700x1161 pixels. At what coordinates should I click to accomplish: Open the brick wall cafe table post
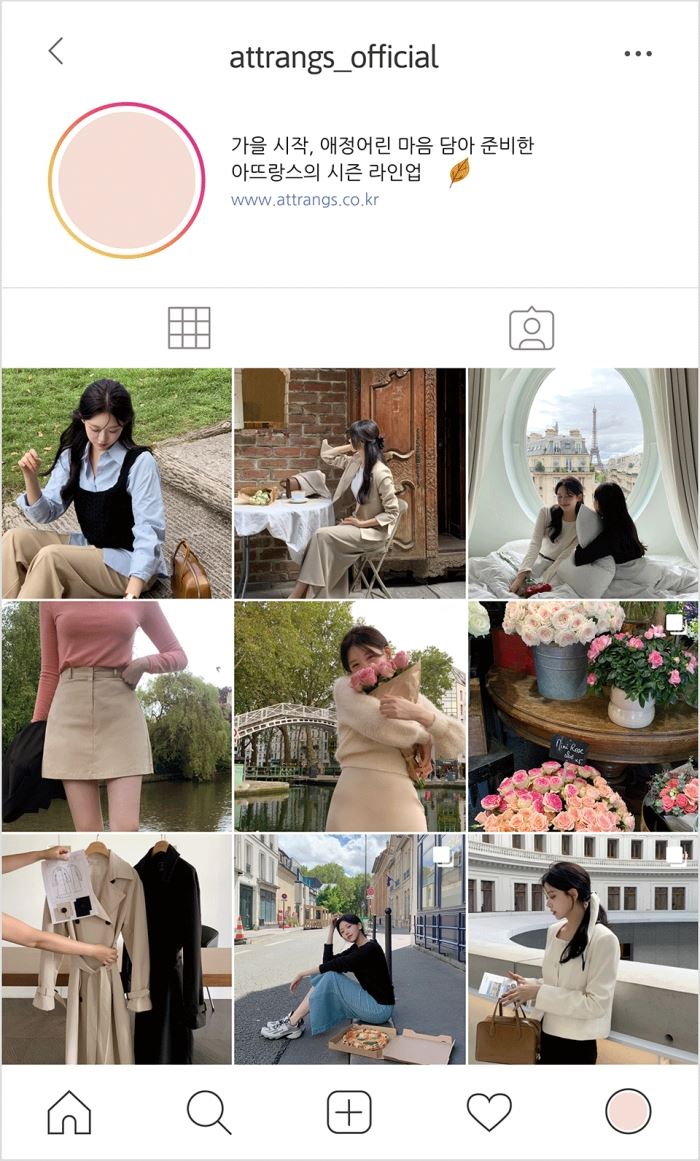pyautogui.click(x=349, y=483)
